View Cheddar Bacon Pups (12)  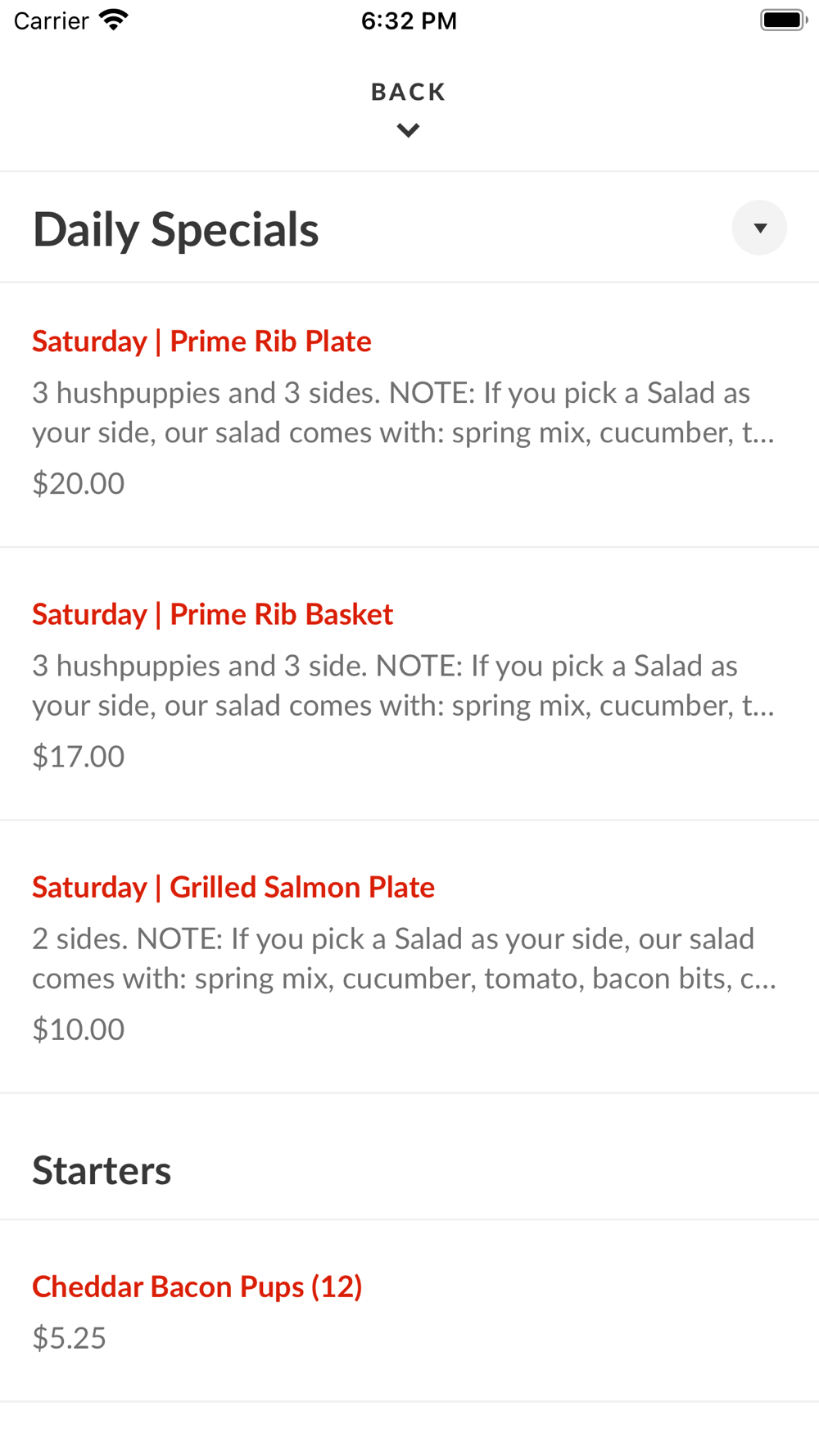tap(197, 1286)
